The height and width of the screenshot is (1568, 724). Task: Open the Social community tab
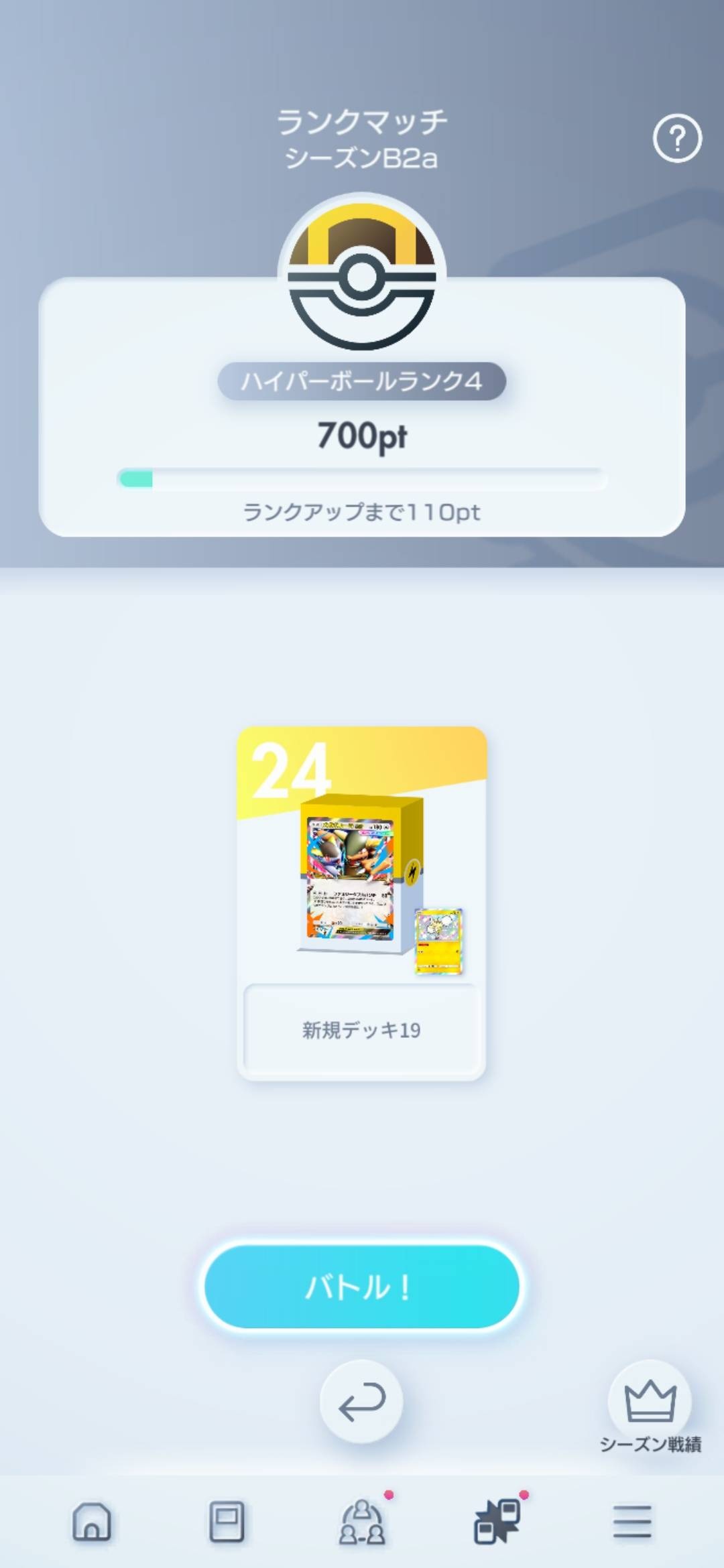(x=362, y=1522)
